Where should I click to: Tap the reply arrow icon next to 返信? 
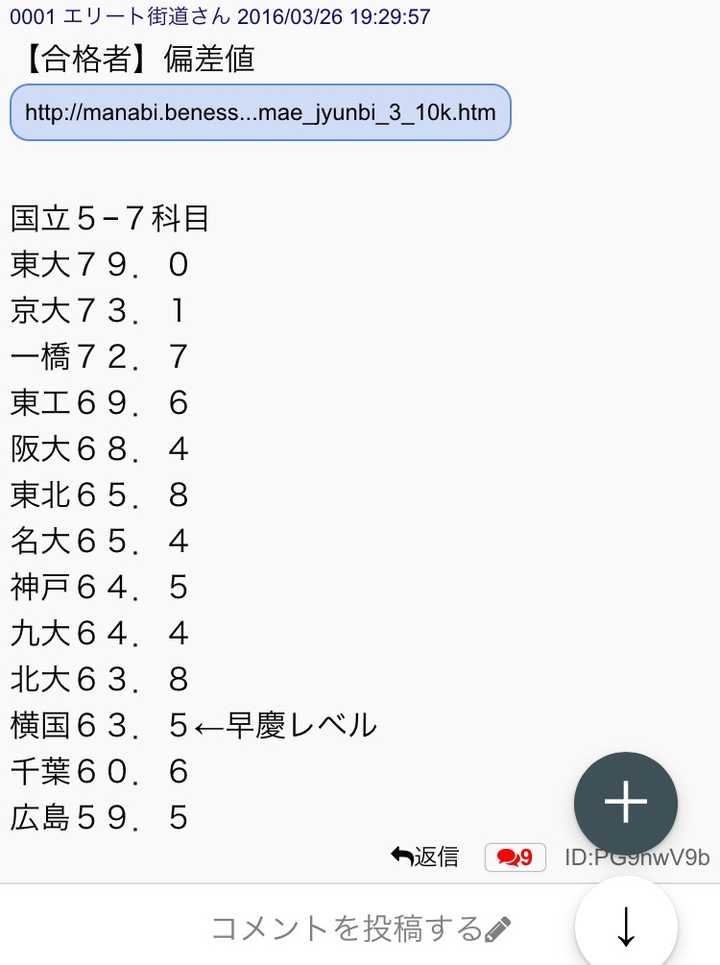400,856
